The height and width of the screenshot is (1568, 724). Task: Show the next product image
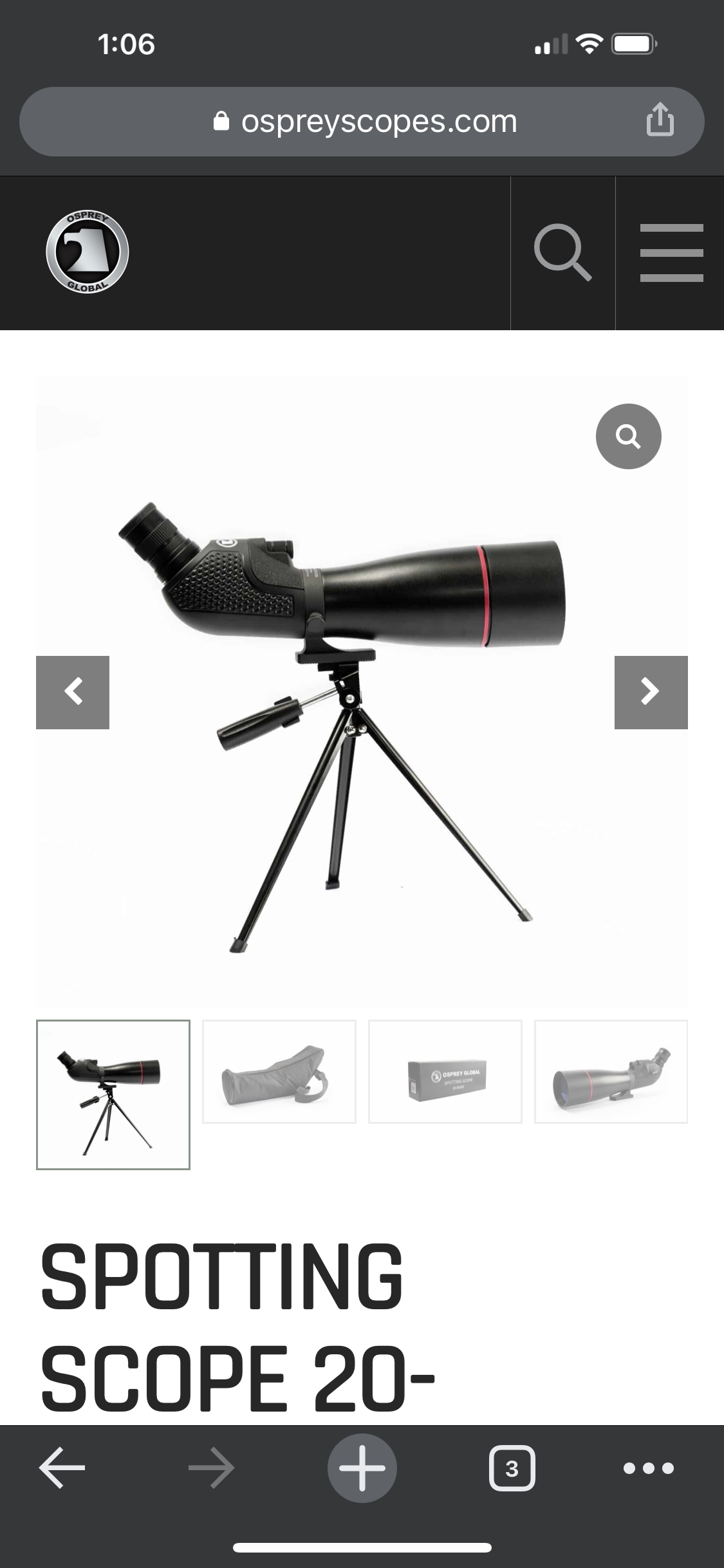click(x=651, y=692)
